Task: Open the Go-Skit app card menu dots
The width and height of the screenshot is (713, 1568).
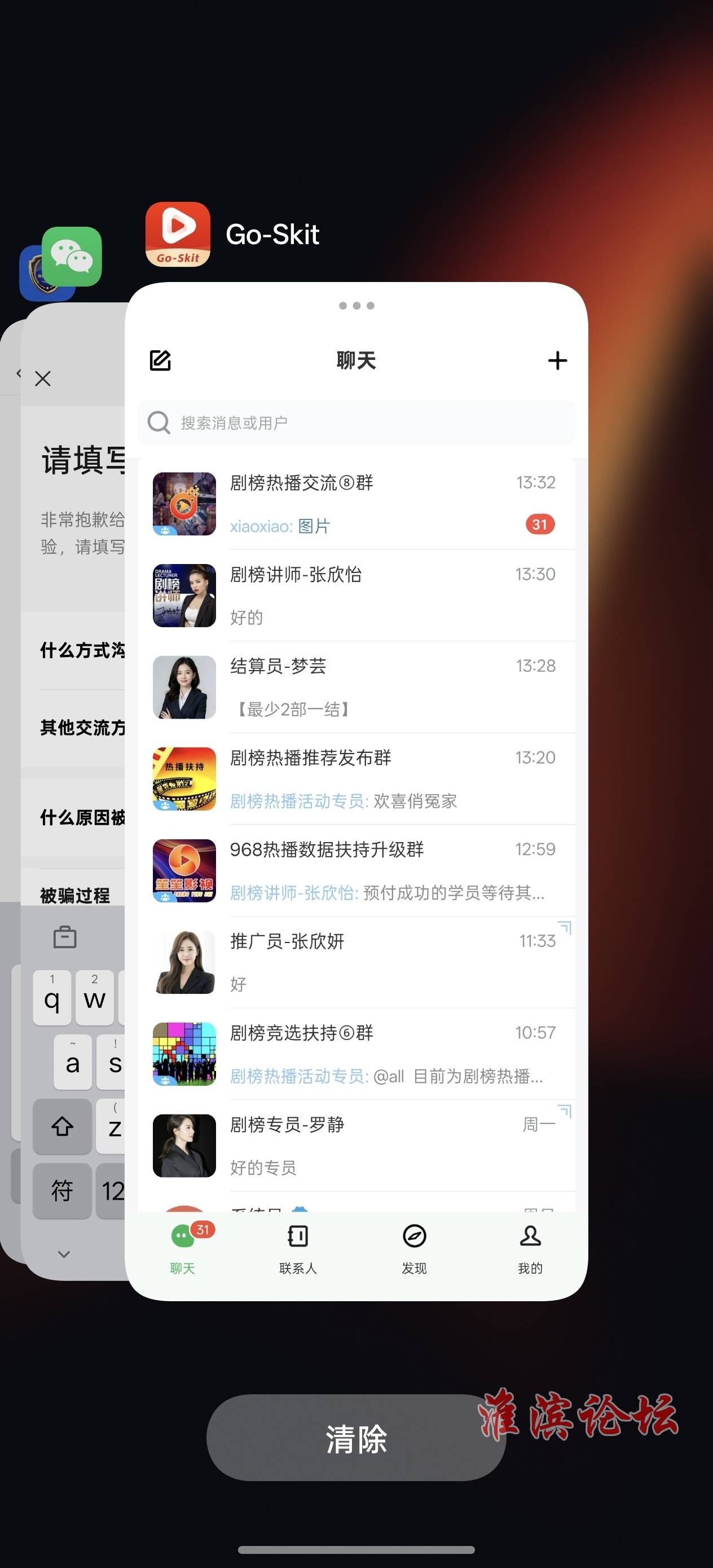Action: 356,306
